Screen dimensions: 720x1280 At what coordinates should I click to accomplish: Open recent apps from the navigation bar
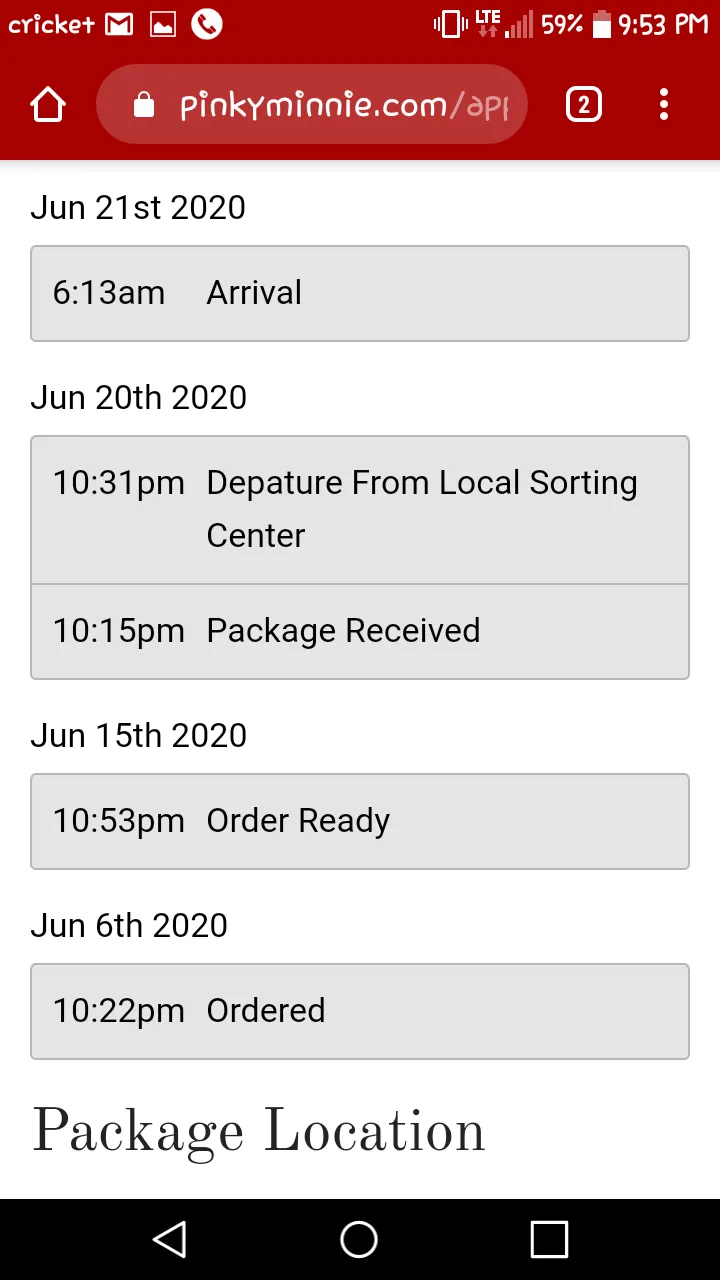tap(549, 1240)
